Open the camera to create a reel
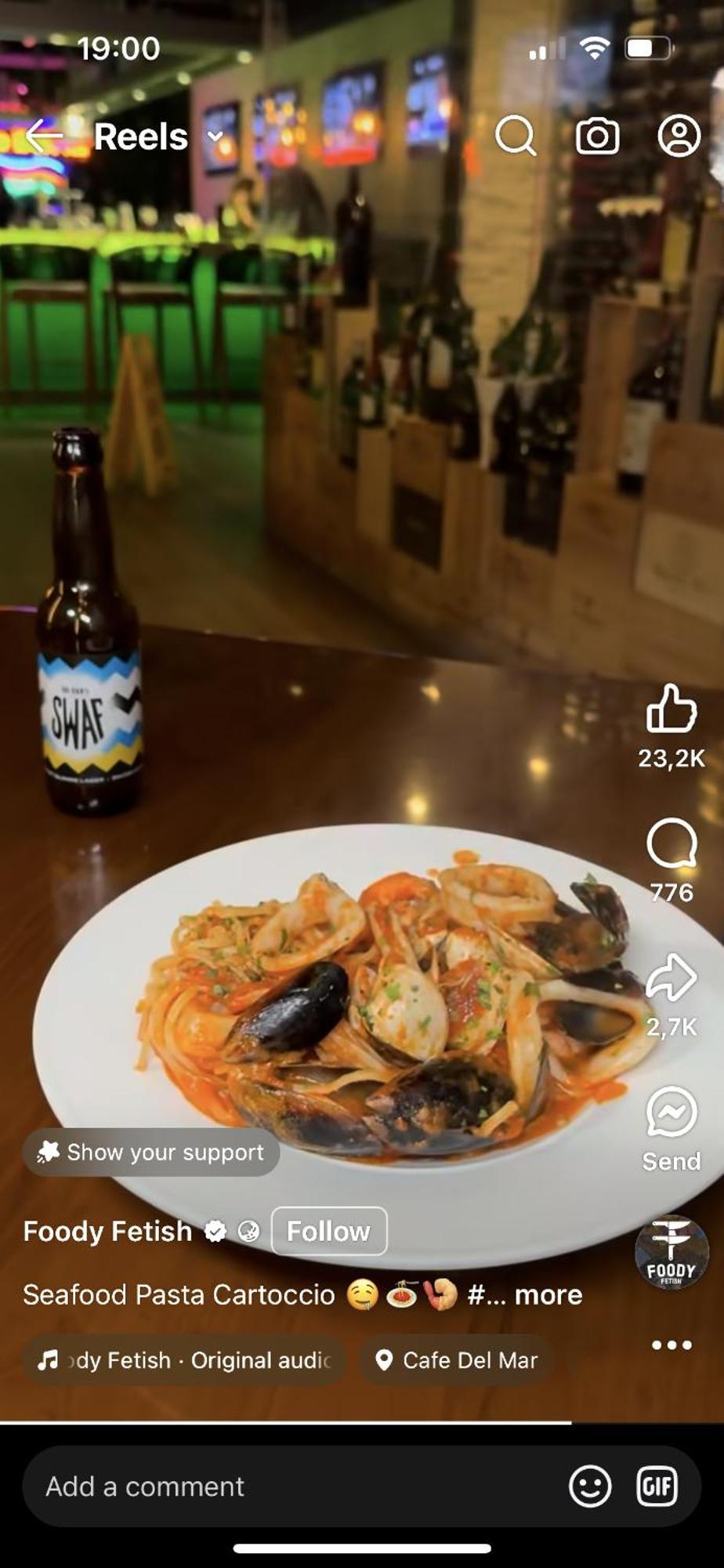The height and width of the screenshot is (1568, 724). 597,136
